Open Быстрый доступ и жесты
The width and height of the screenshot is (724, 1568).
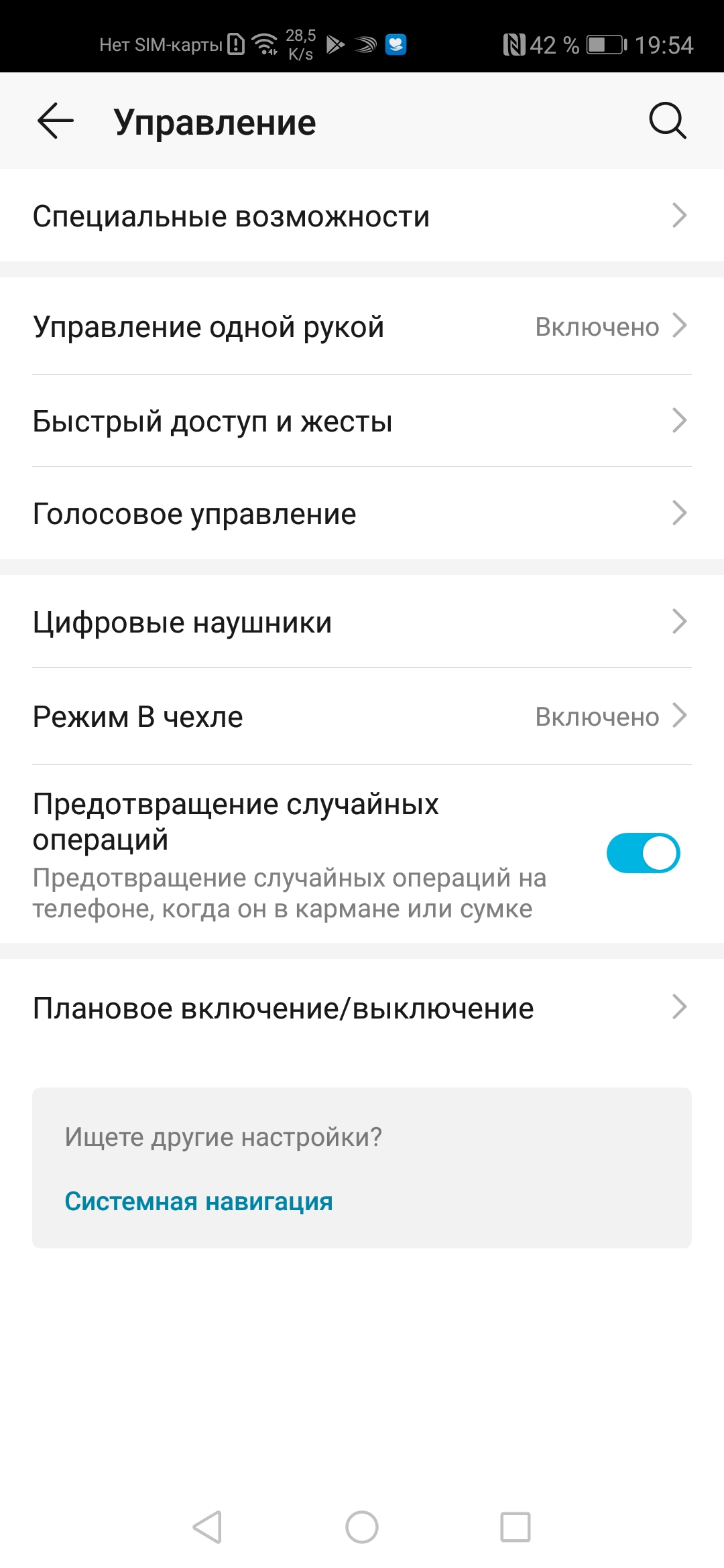[x=362, y=421]
